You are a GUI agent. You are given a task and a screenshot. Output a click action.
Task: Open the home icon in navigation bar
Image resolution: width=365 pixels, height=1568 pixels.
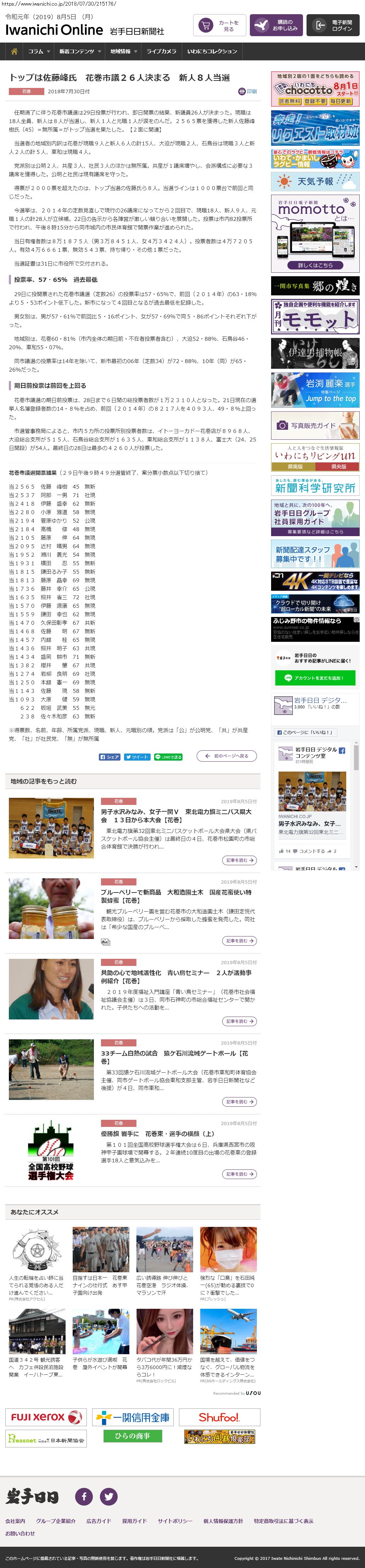click(13, 51)
